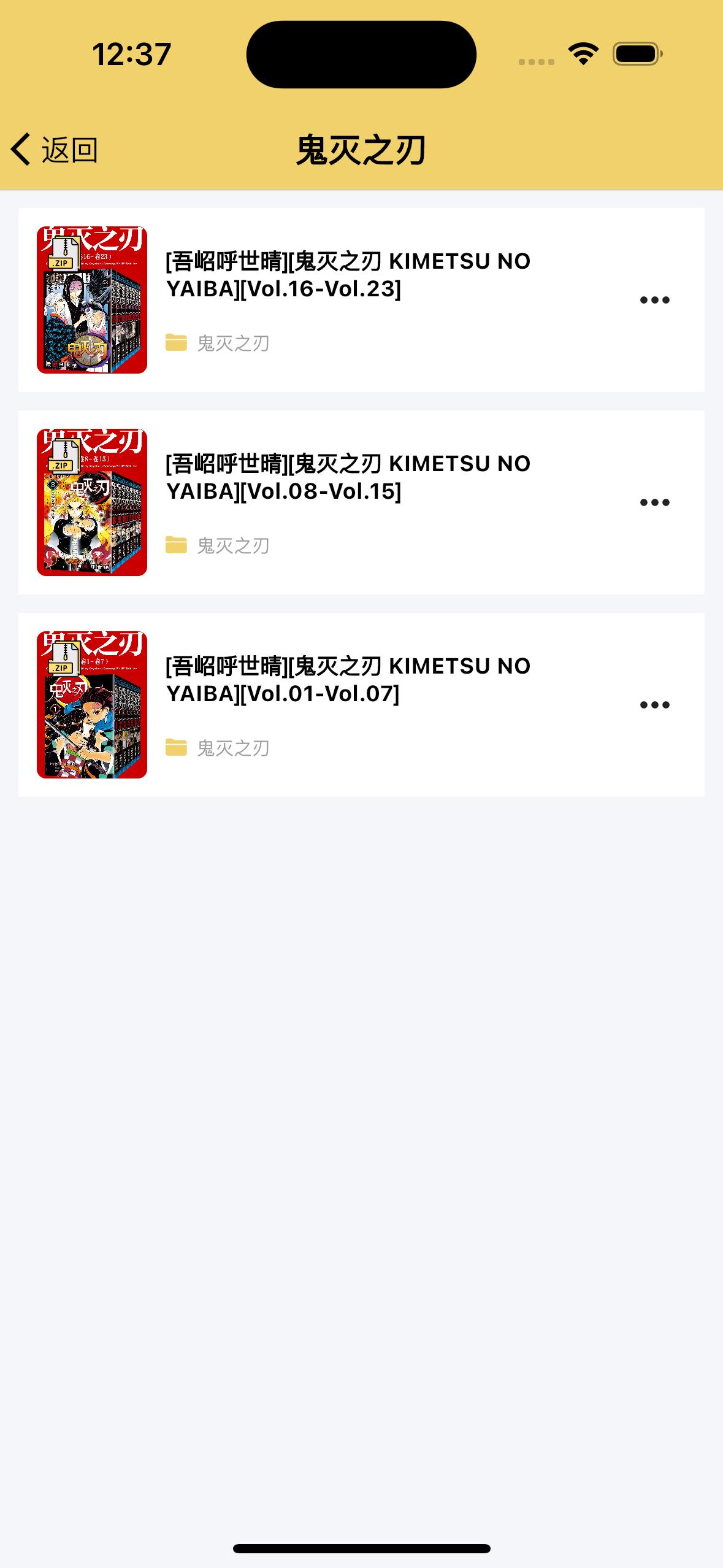Click the 返回 back label

pyautogui.click(x=69, y=149)
